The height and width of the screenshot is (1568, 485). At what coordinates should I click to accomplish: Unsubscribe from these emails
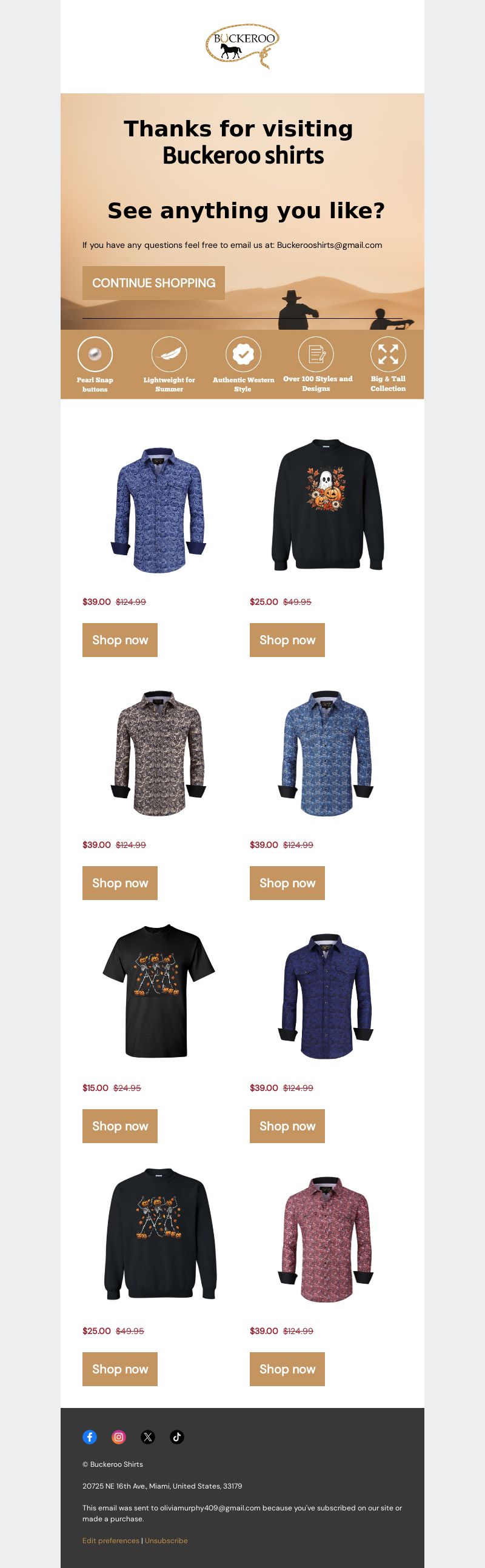tap(166, 1540)
